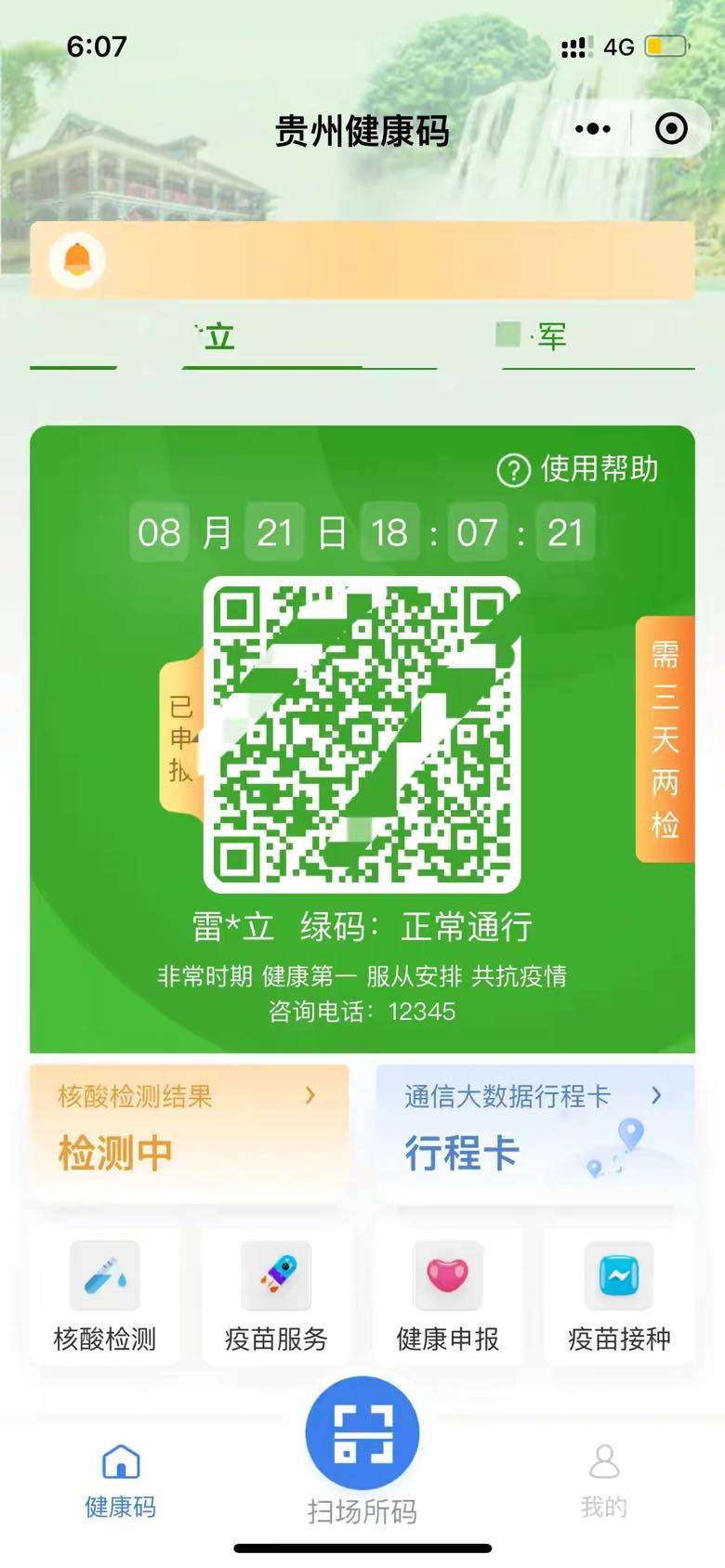Tap 扫场所码 scan button
This screenshot has width=725, height=1568.
pos(362,1435)
